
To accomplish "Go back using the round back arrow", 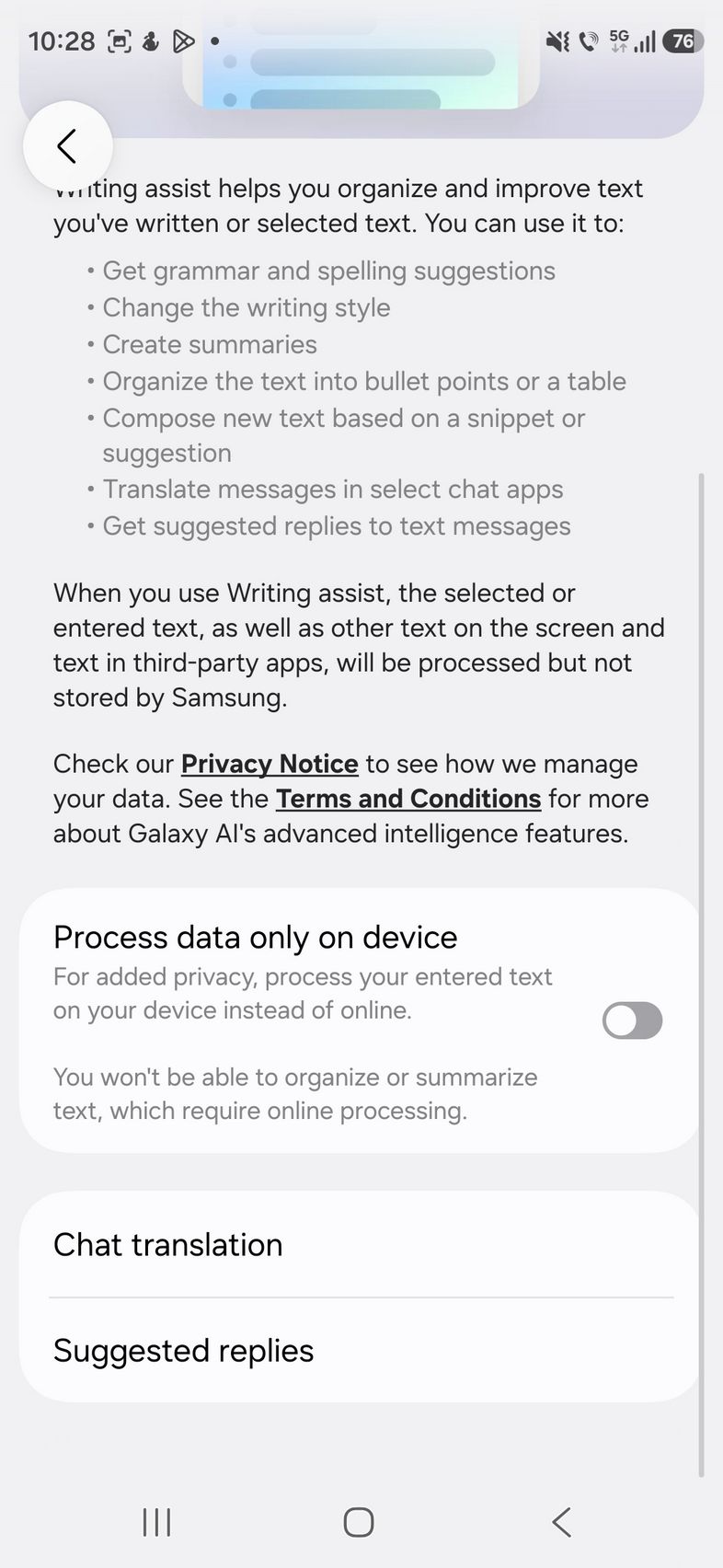I will coord(67,146).
